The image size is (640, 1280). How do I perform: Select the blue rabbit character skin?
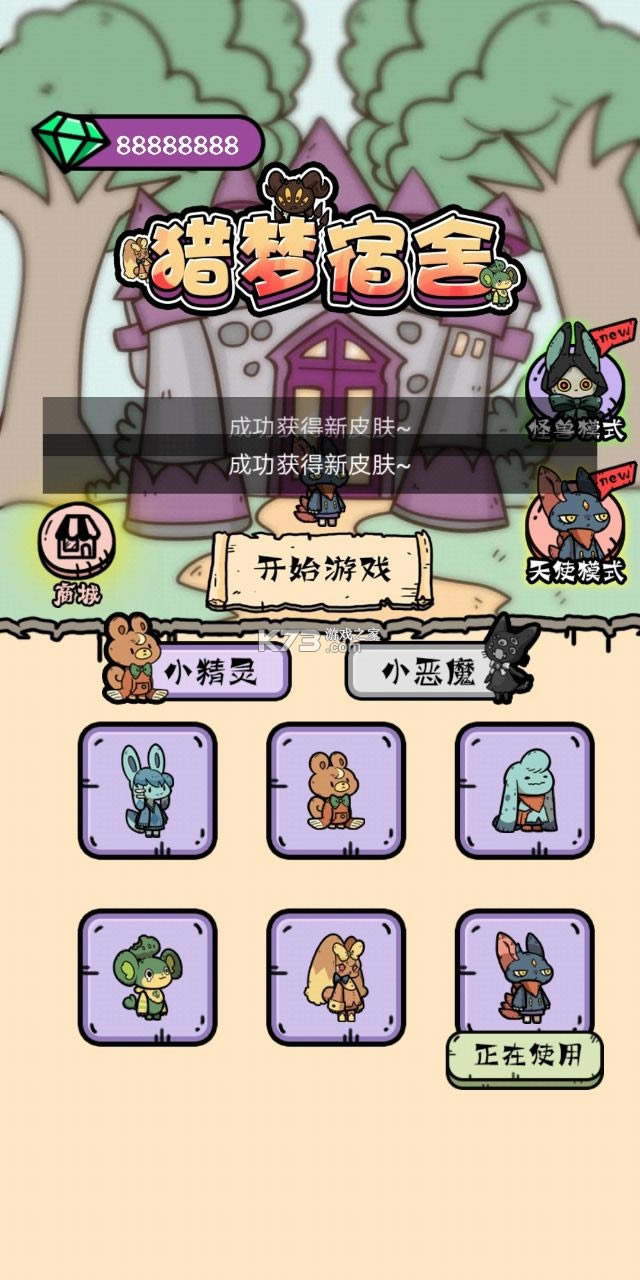[147, 790]
